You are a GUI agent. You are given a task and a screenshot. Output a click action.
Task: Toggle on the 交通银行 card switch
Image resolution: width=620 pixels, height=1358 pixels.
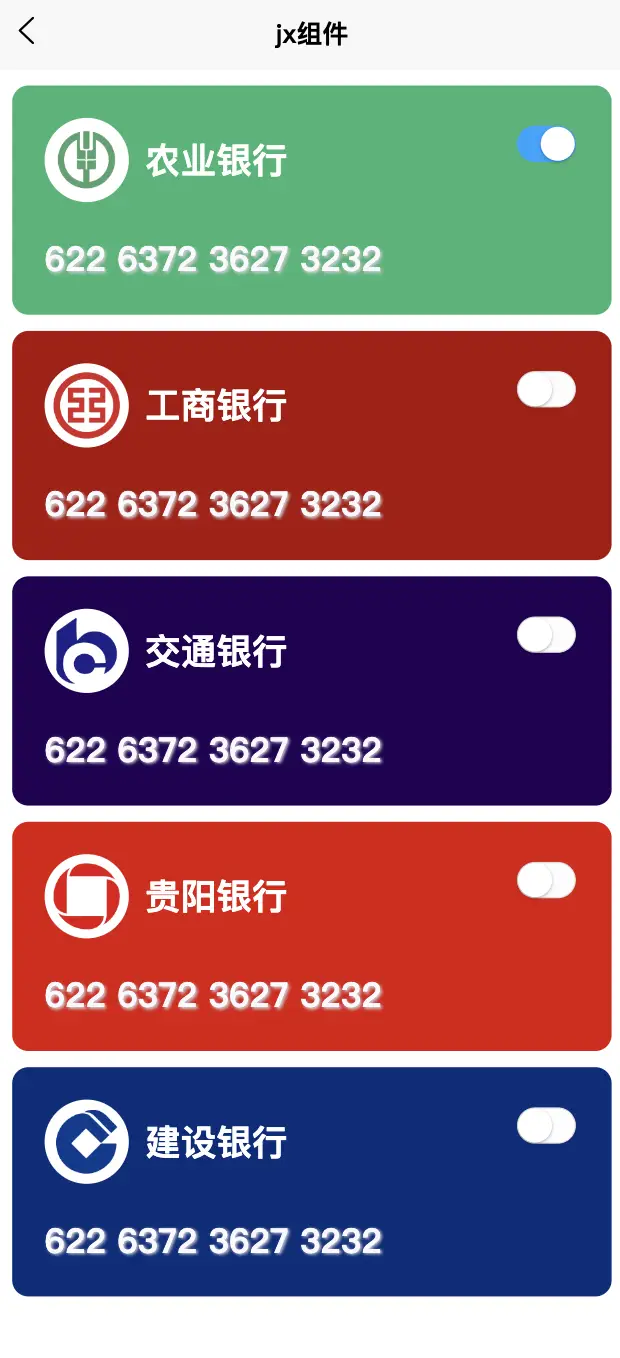coord(546,635)
